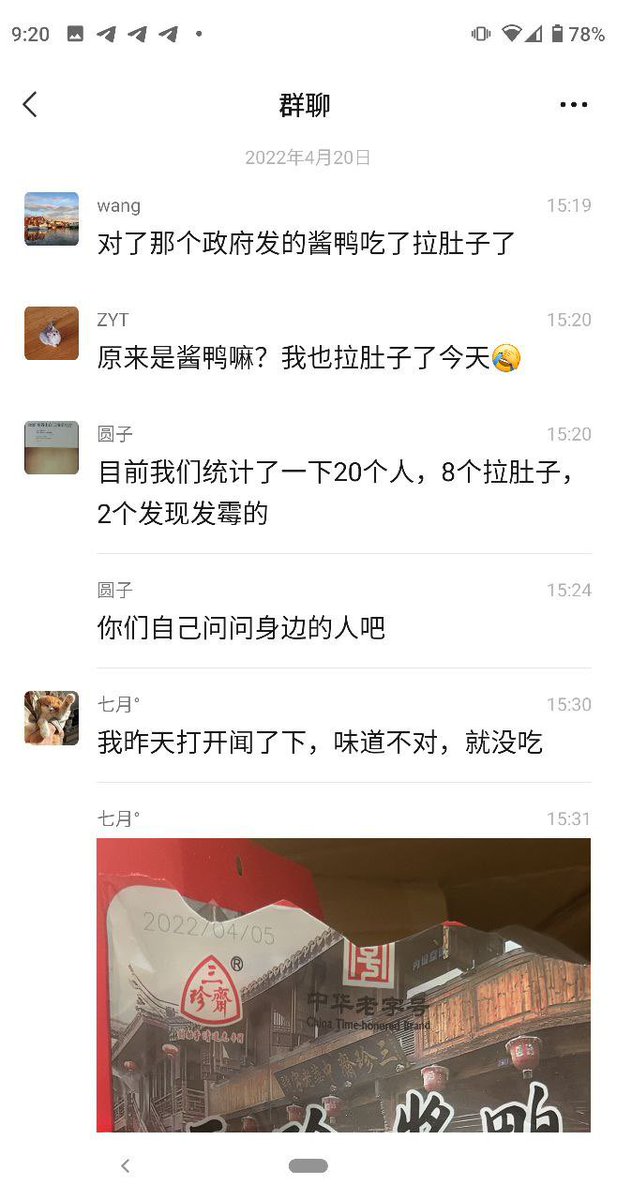Open wang's profile avatar
The width and height of the screenshot is (617, 1200).
point(51,219)
